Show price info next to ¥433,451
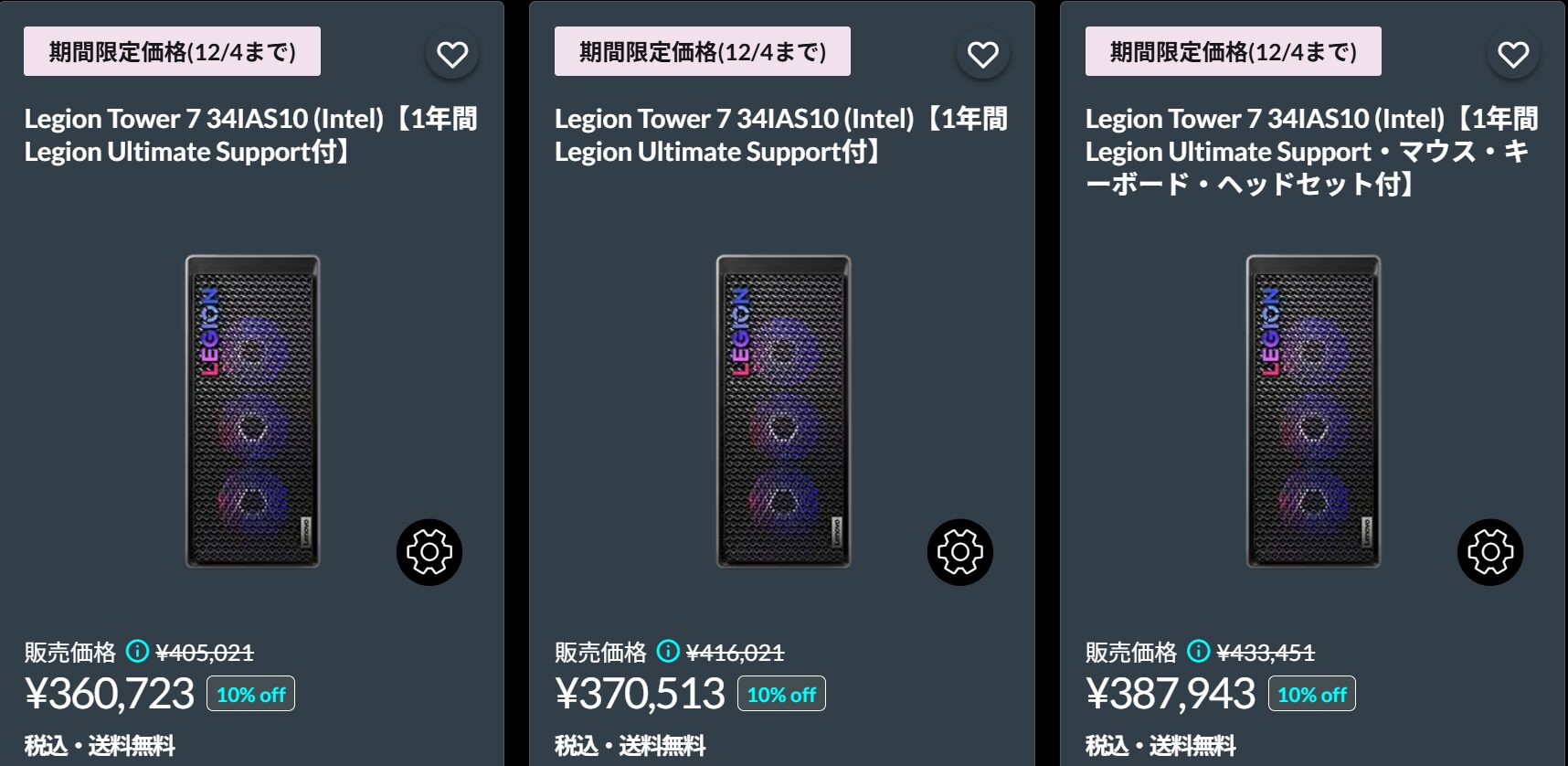This screenshot has width=1568, height=766. pos(1198,651)
